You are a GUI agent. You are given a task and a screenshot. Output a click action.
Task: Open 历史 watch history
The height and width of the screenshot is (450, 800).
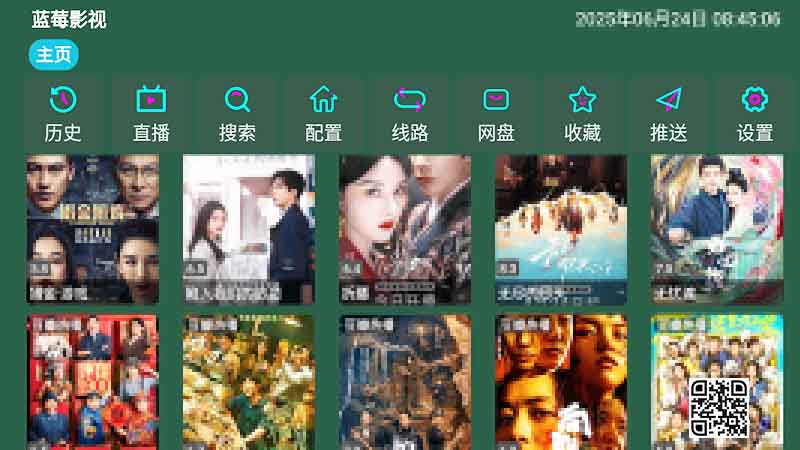[x=63, y=114]
